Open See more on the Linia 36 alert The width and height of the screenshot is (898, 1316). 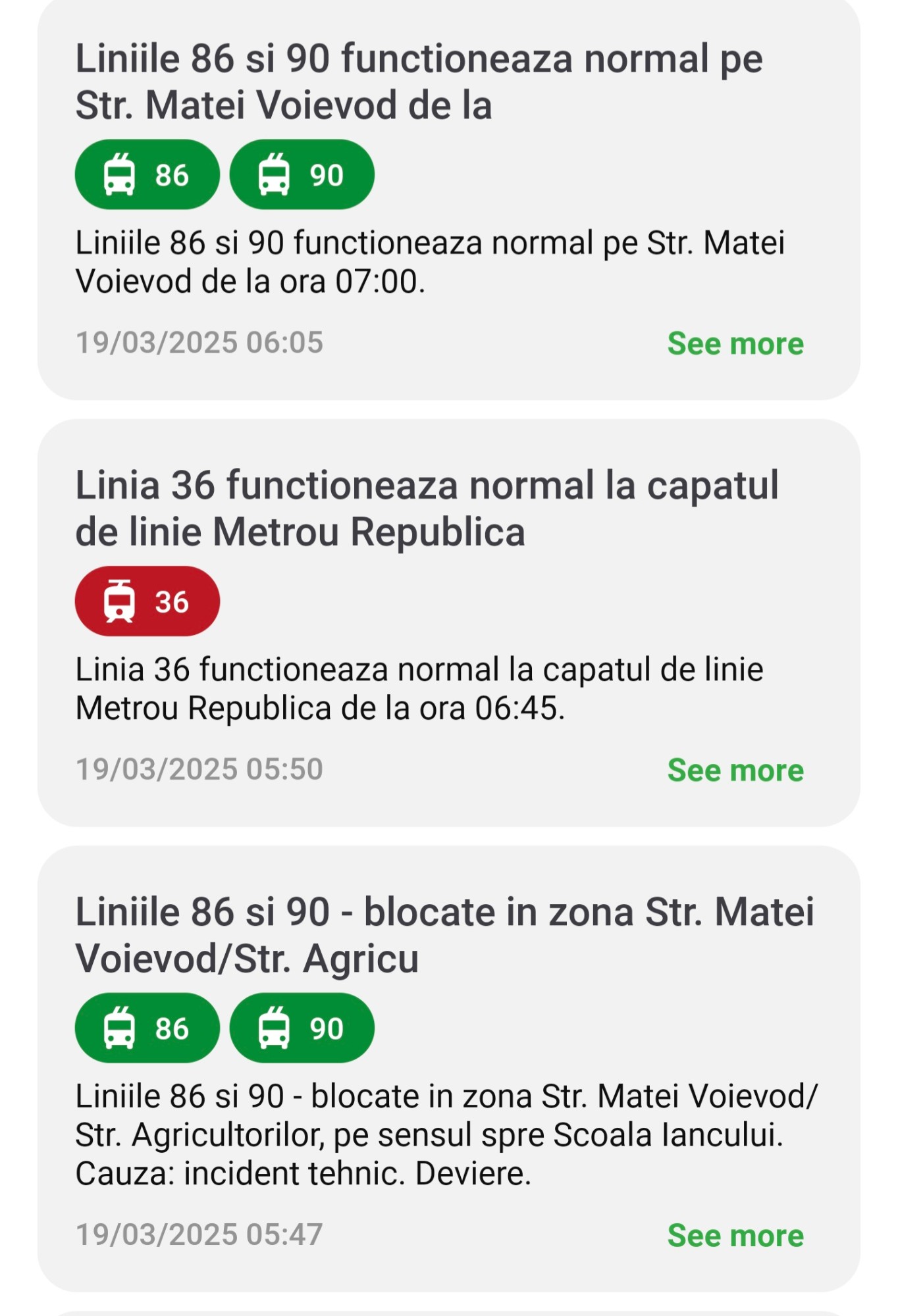(735, 770)
